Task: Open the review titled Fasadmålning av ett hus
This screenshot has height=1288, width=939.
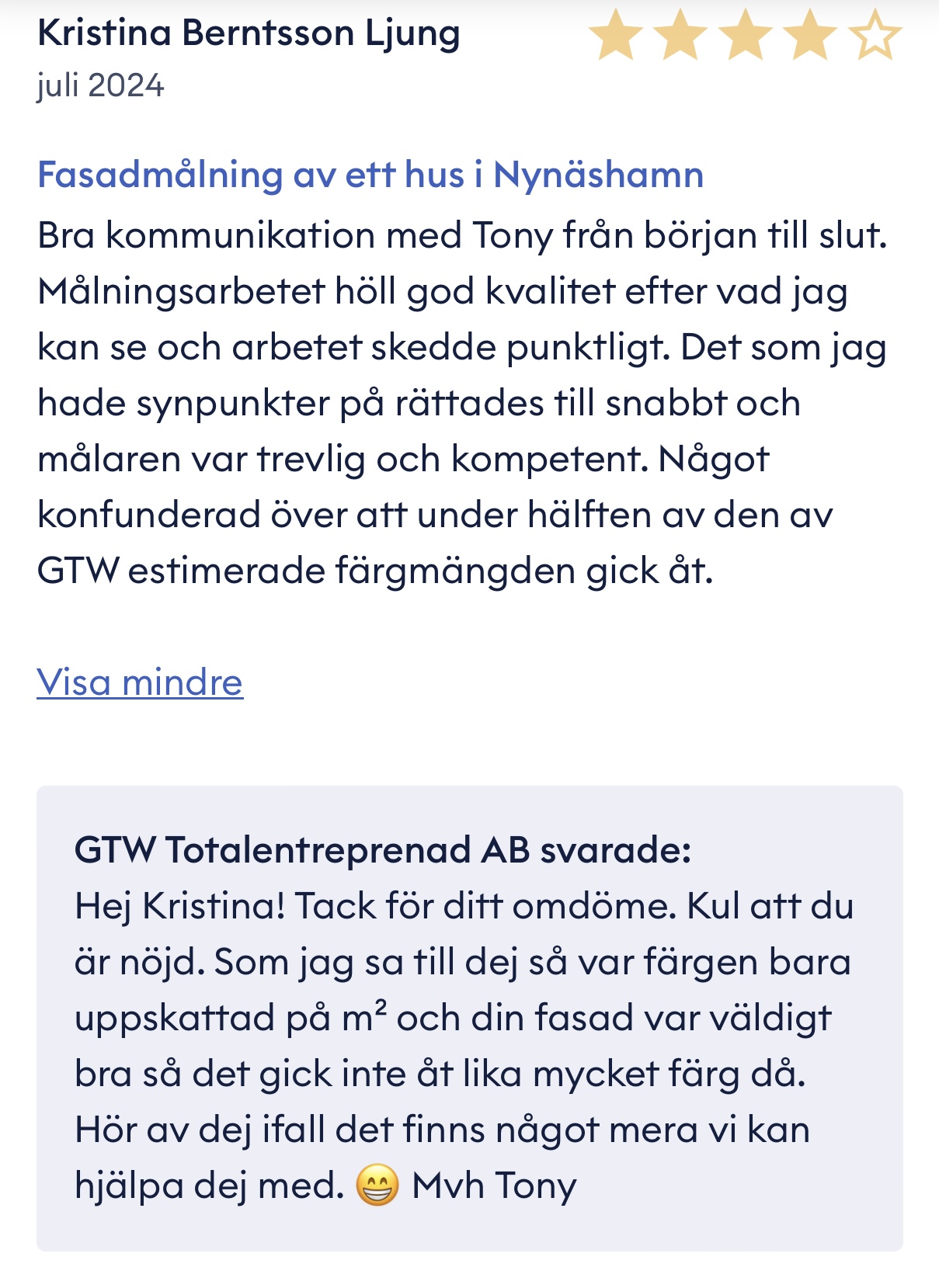Action: click(x=370, y=178)
